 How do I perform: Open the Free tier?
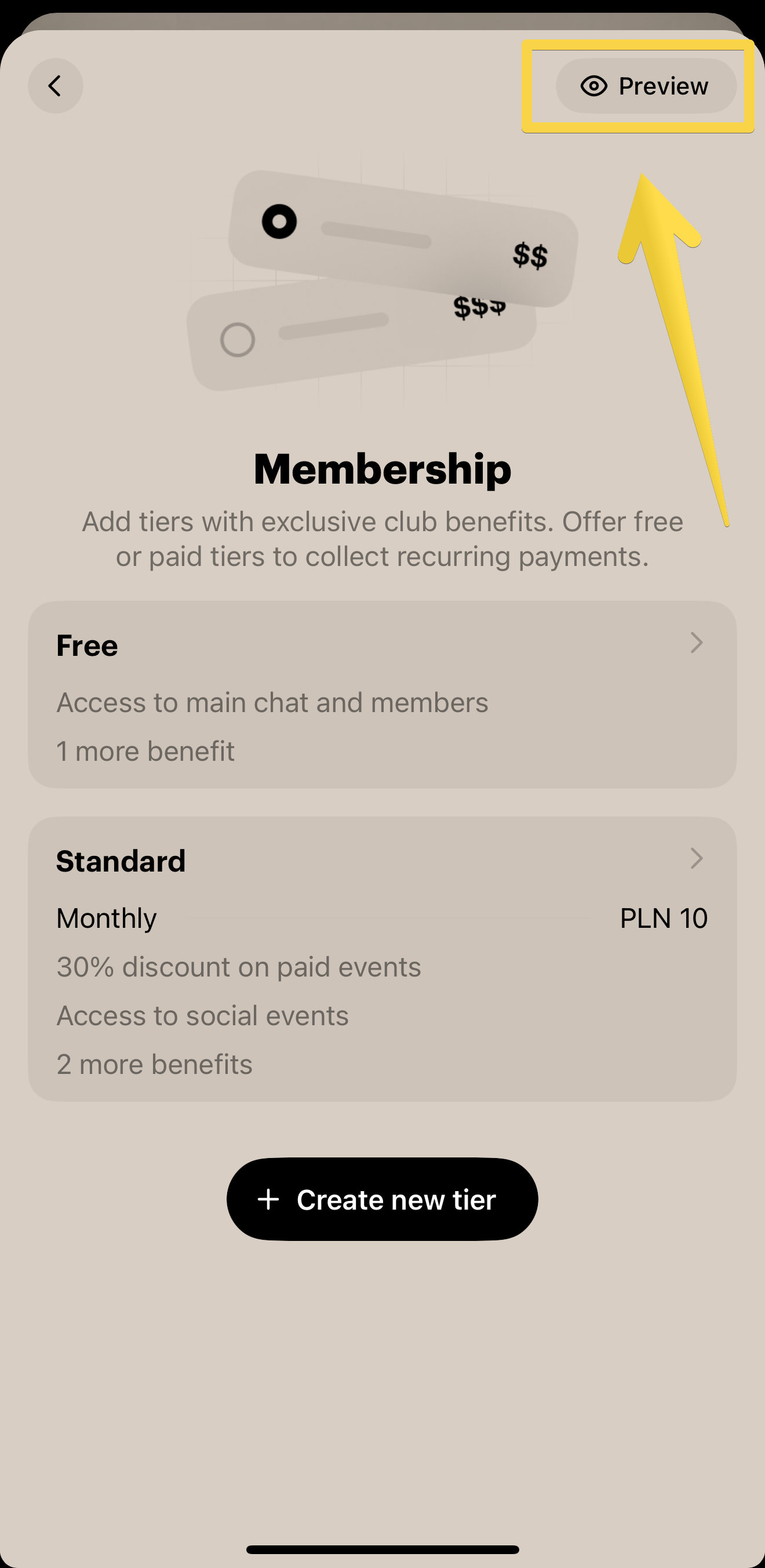382,695
